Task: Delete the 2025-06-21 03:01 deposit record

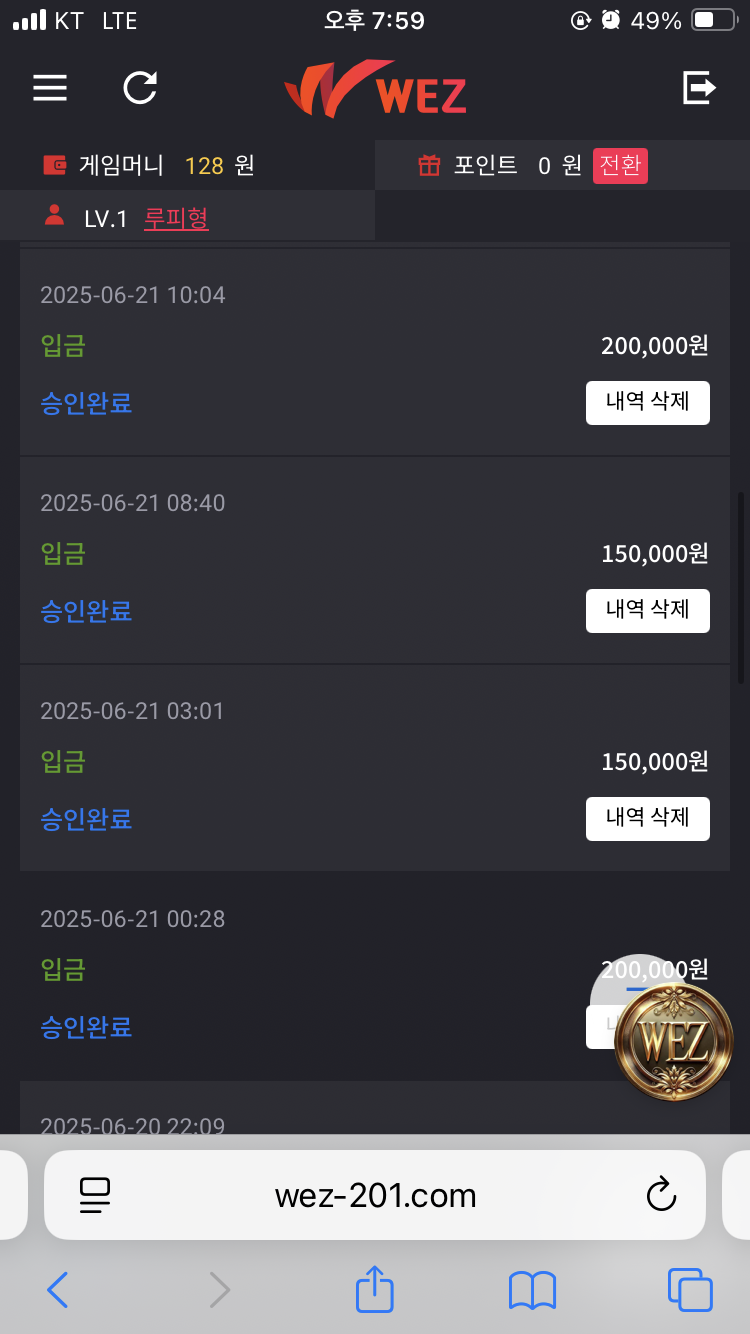Action: tap(648, 818)
